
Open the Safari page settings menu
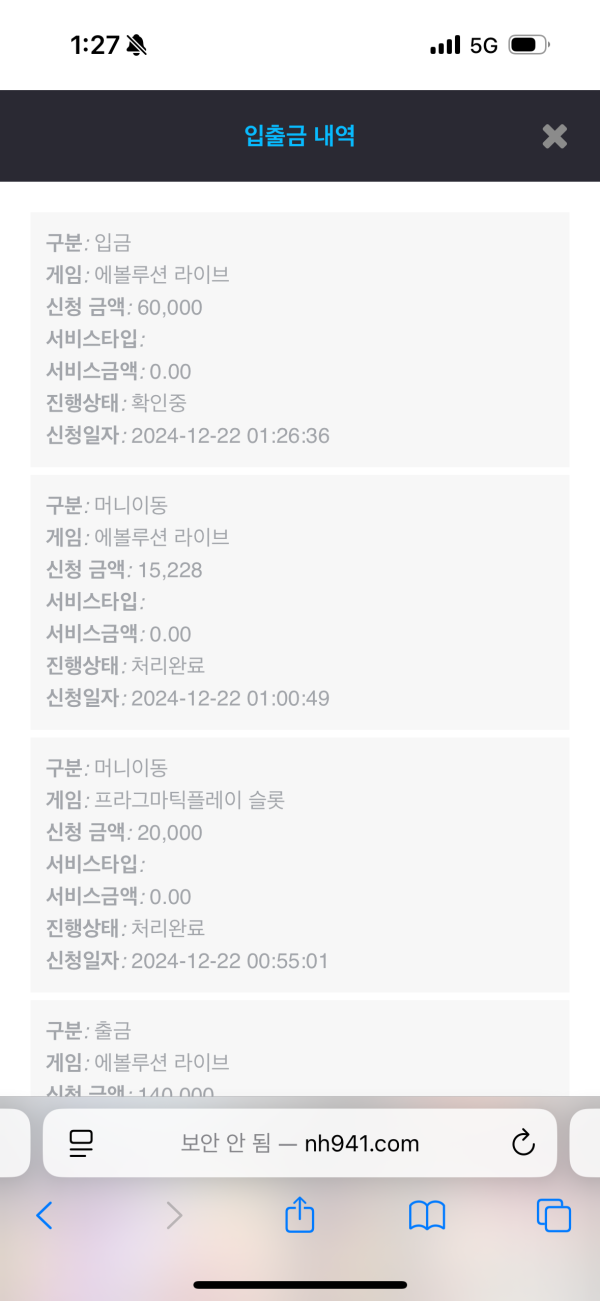81,1143
